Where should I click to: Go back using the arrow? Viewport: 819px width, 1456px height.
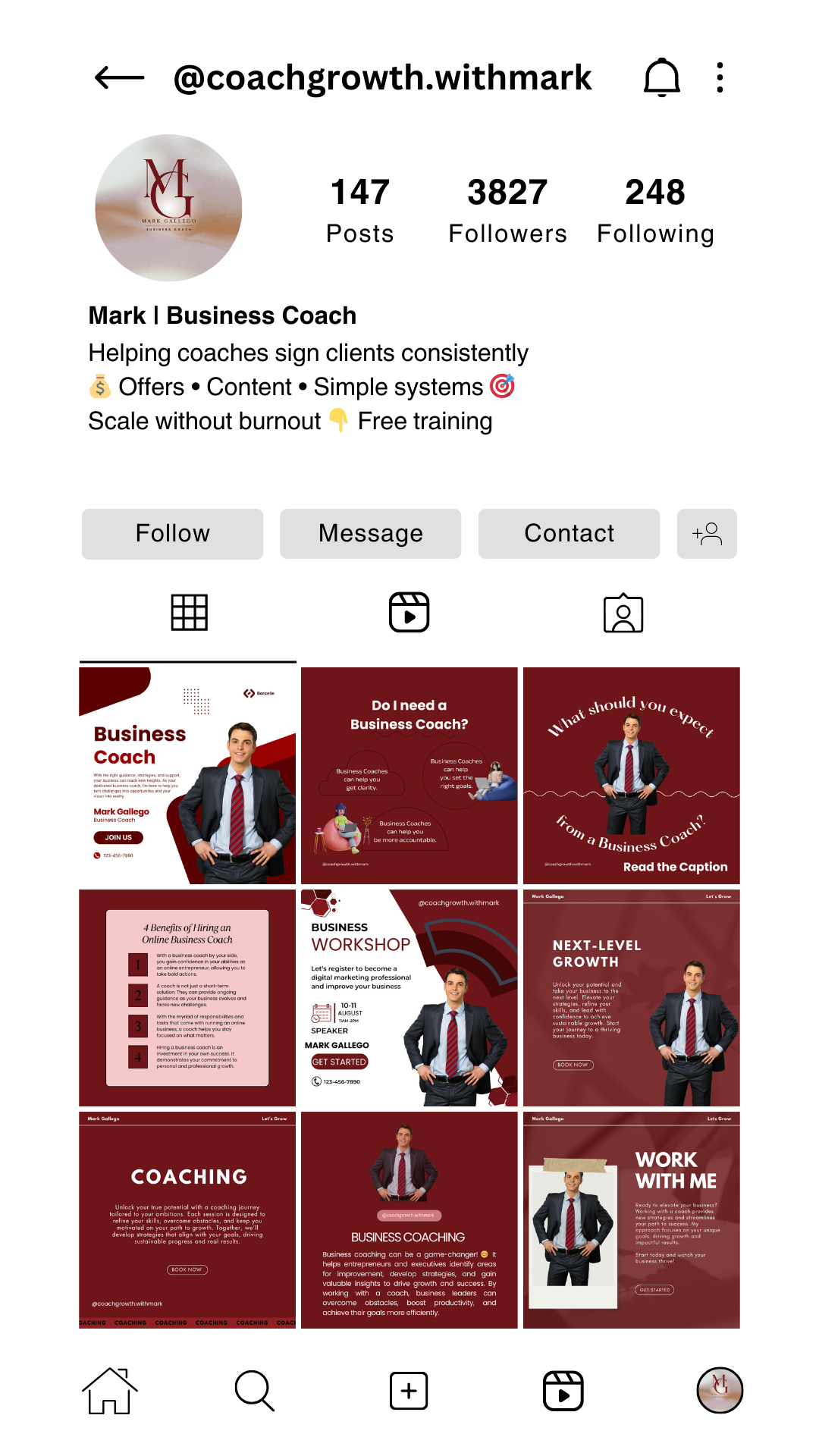pyautogui.click(x=119, y=77)
